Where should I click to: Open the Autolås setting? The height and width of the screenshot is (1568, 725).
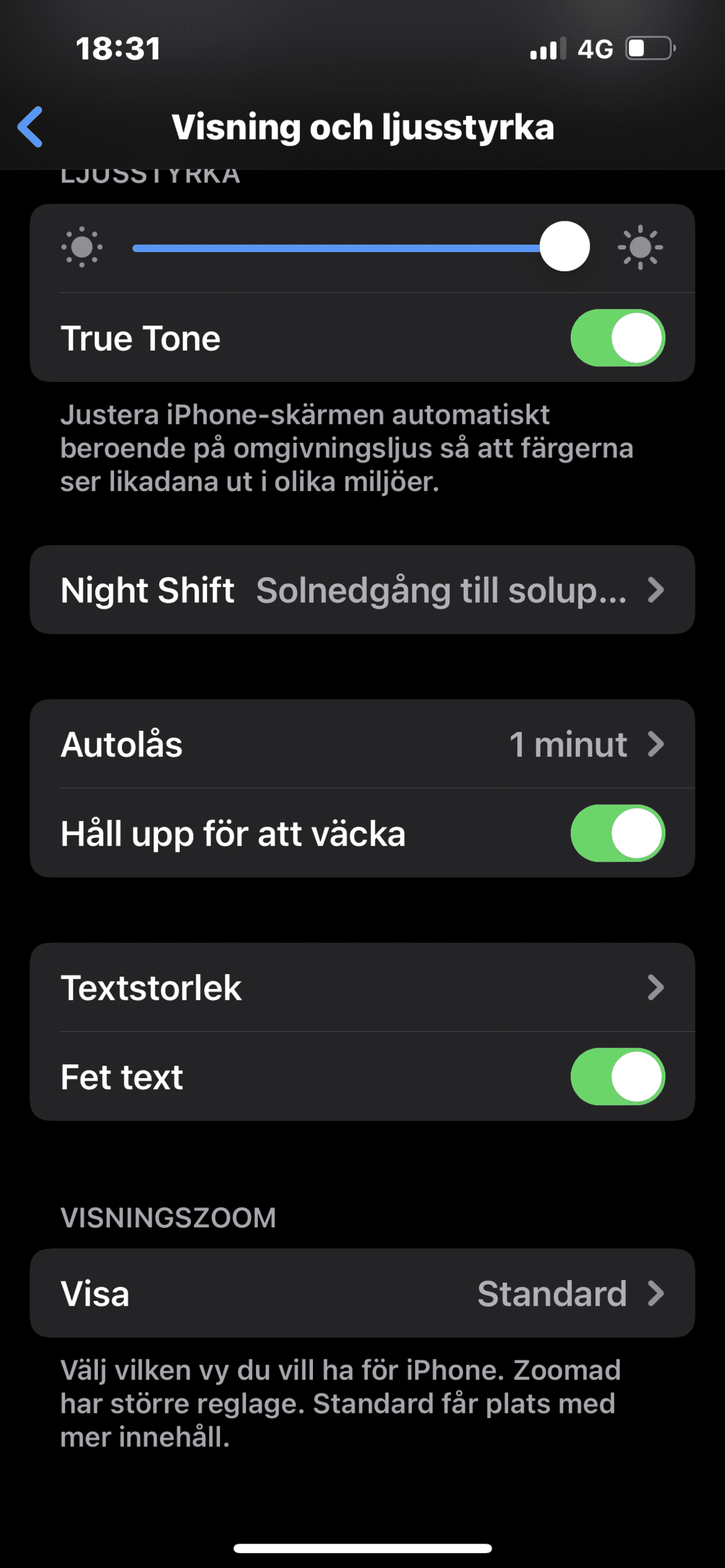coord(362,744)
